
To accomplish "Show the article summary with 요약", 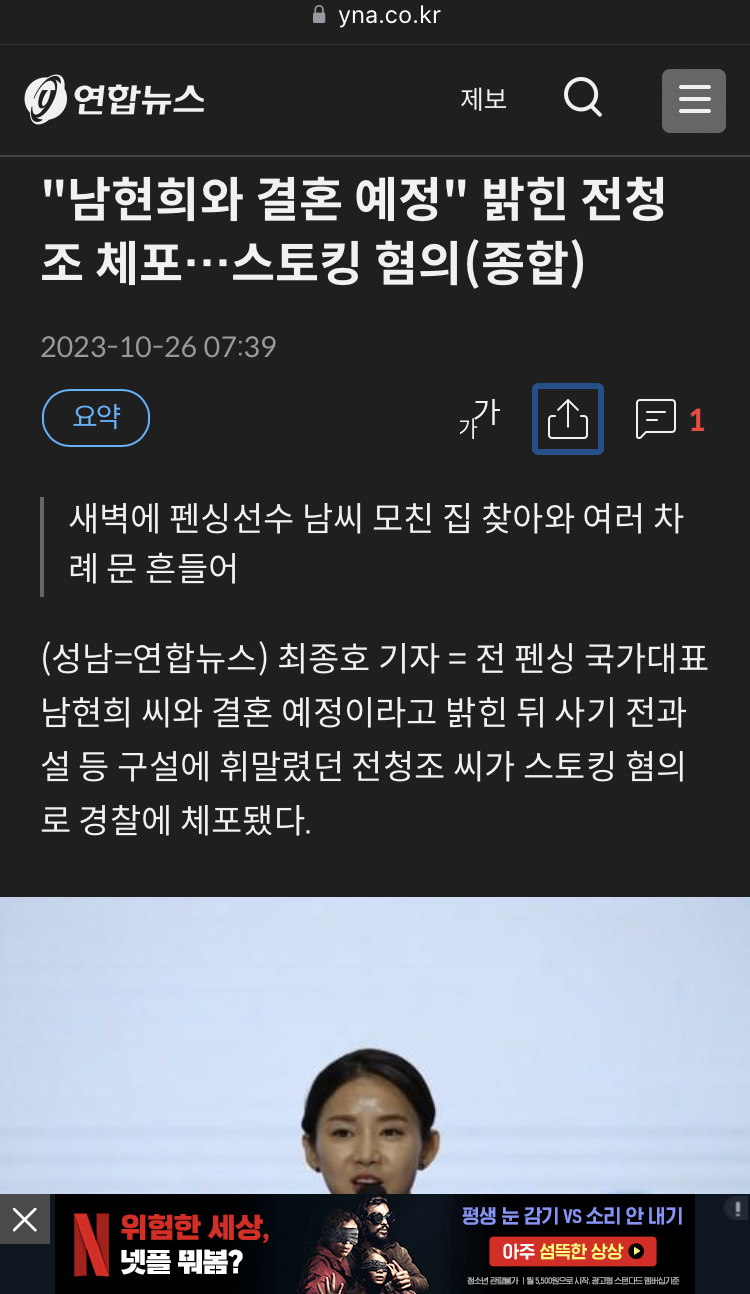I will pyautogui.click(x=96, y=418).
